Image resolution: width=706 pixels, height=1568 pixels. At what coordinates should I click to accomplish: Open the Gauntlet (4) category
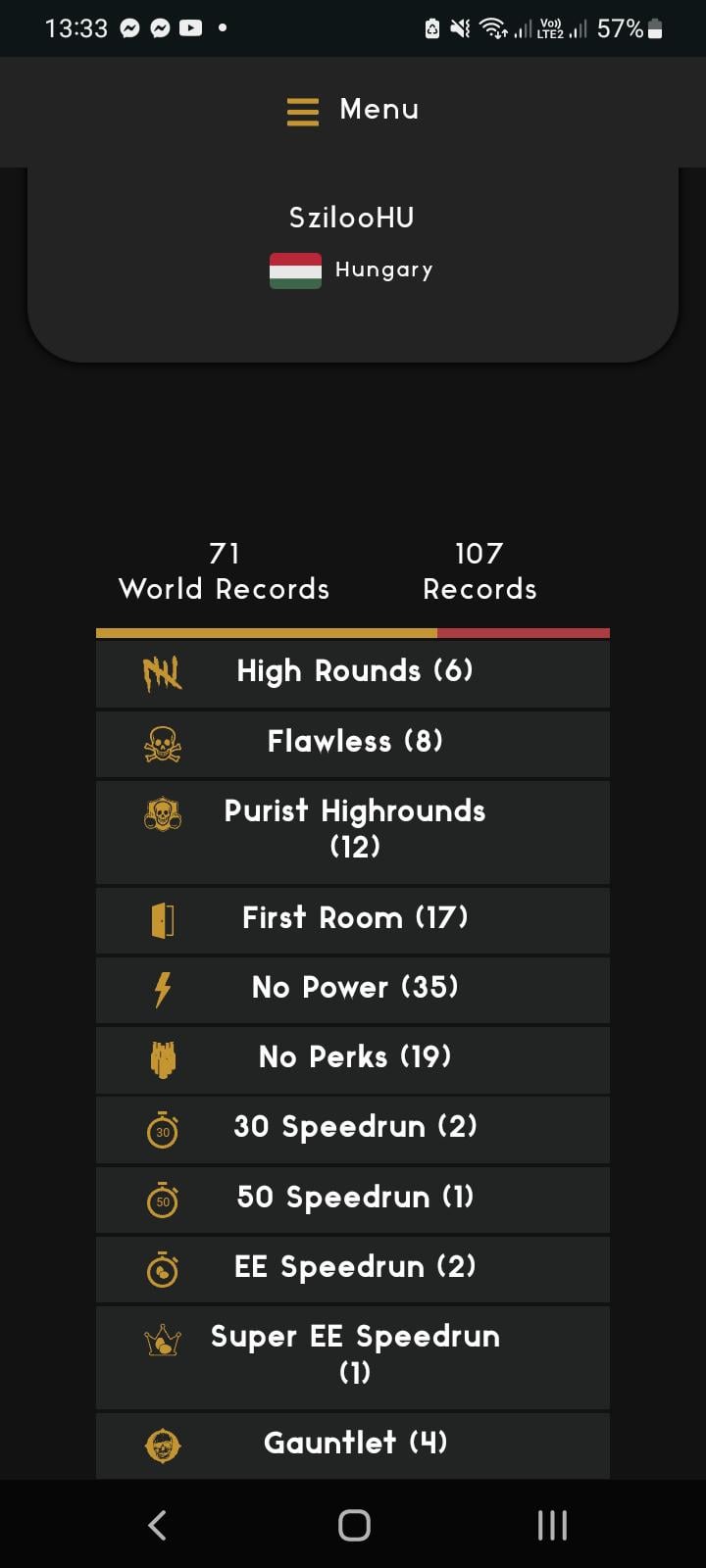[353, 1444]
